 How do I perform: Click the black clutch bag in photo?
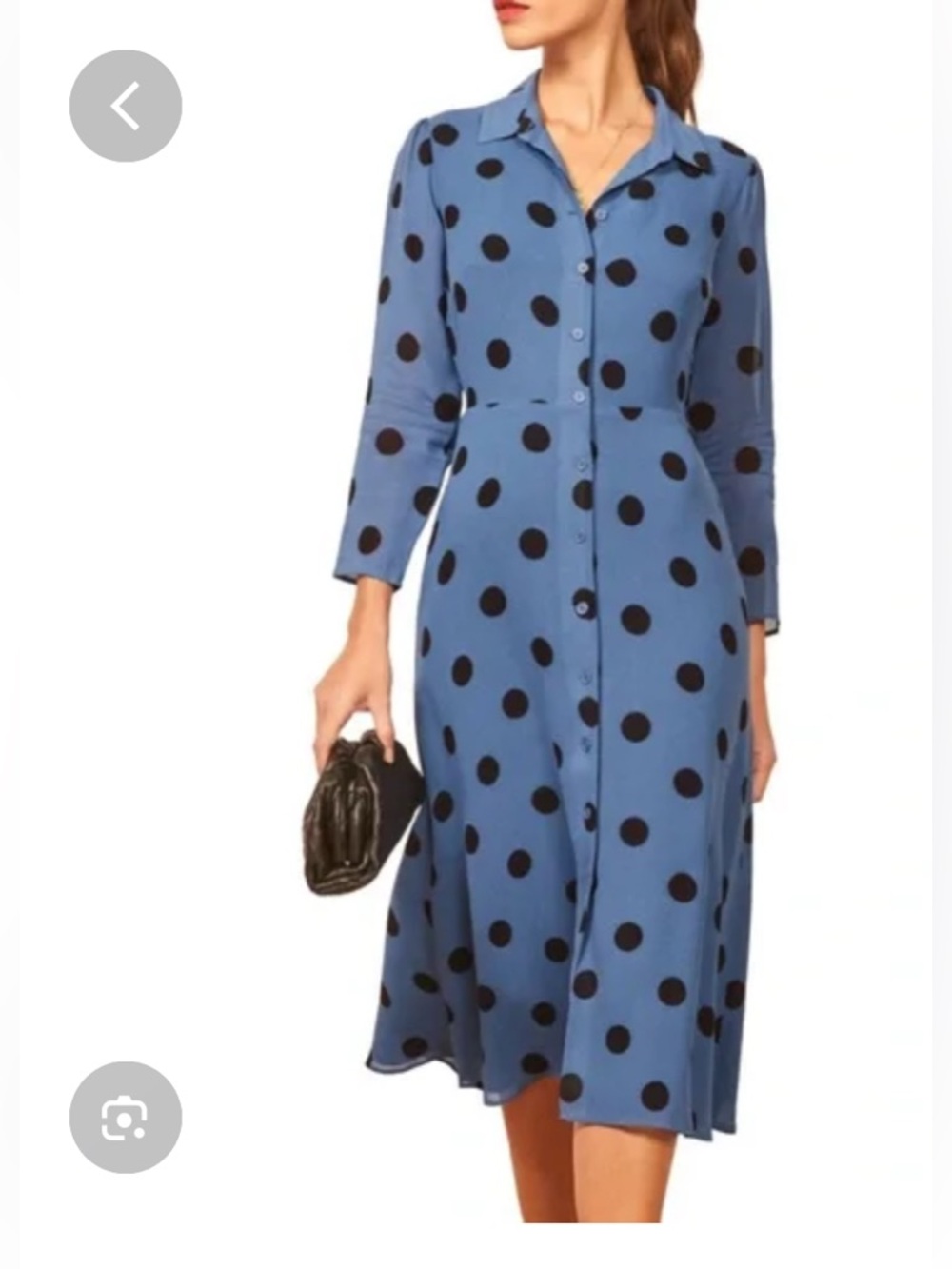click(357, 819)
